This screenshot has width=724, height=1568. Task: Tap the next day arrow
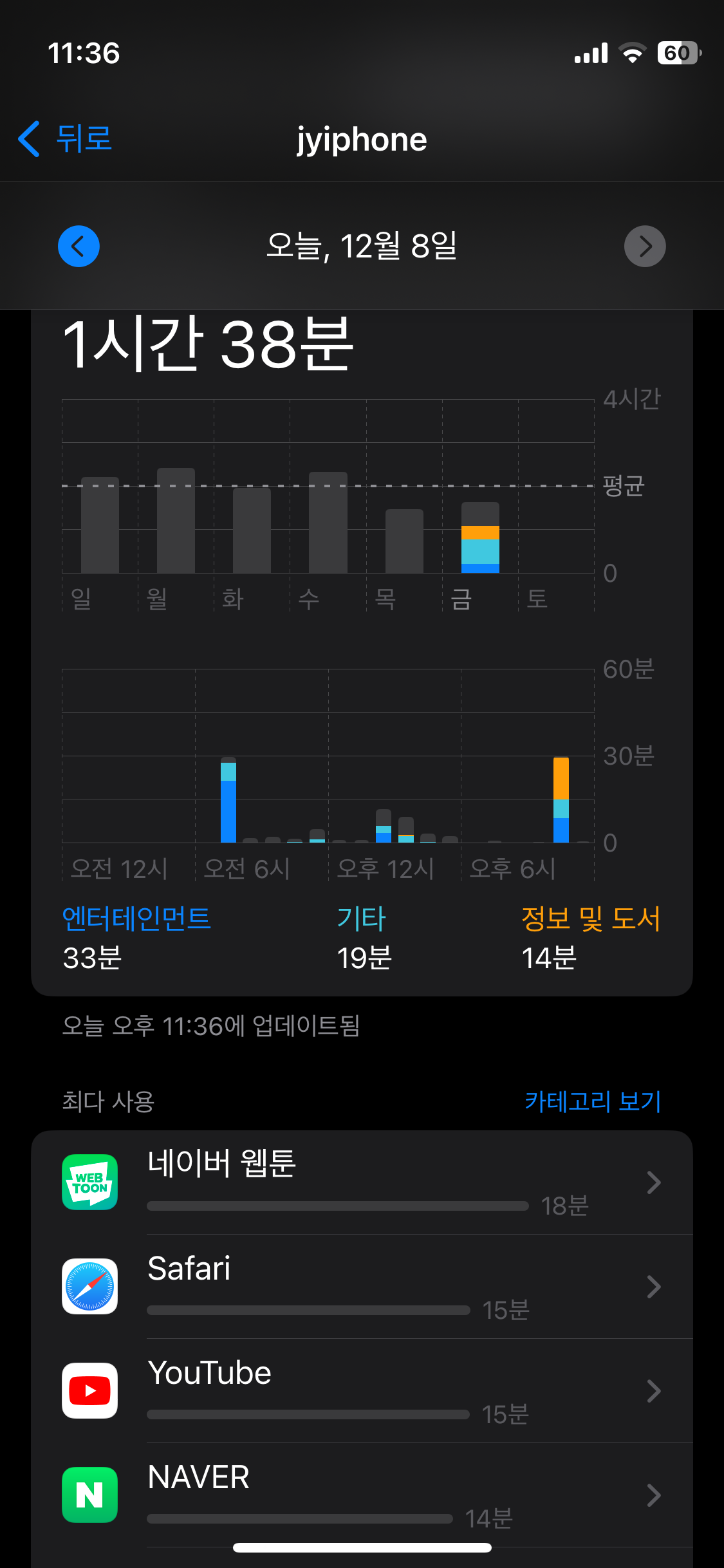tap(645, 247)
